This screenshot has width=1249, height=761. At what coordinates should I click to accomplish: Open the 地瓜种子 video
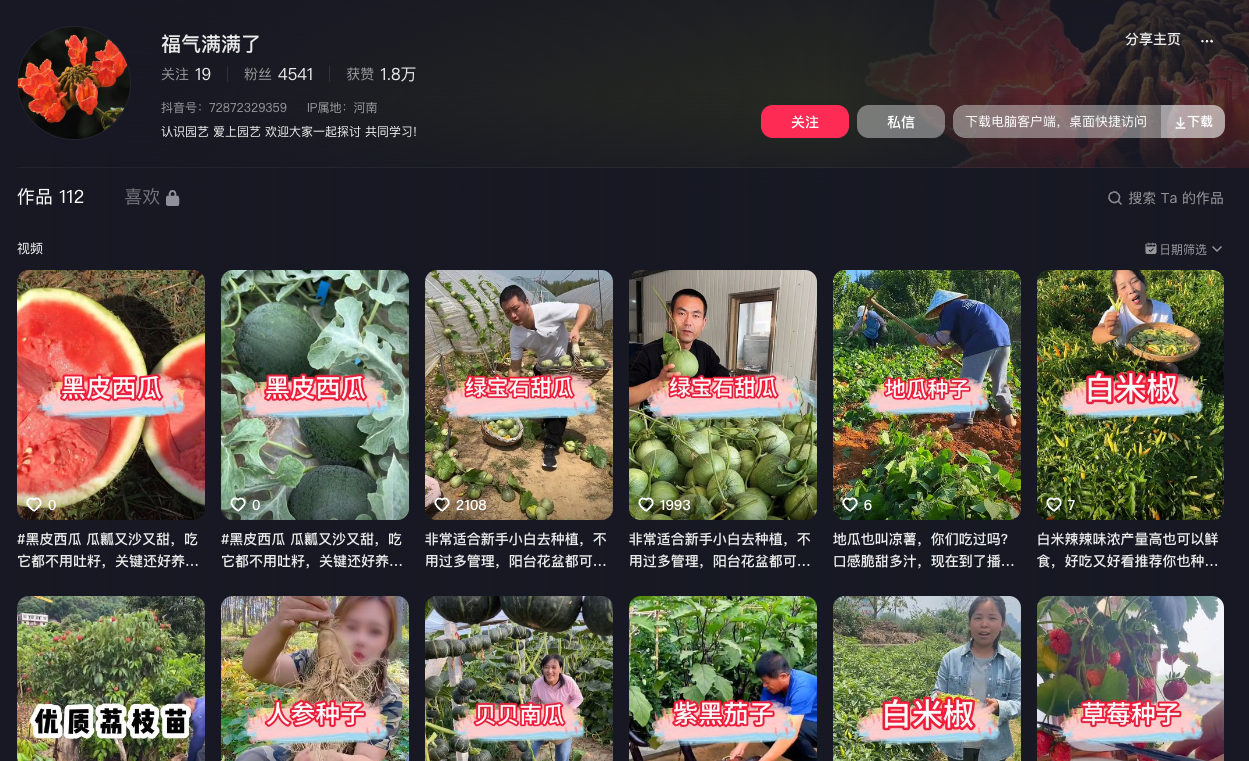click(x=927, y=394)
